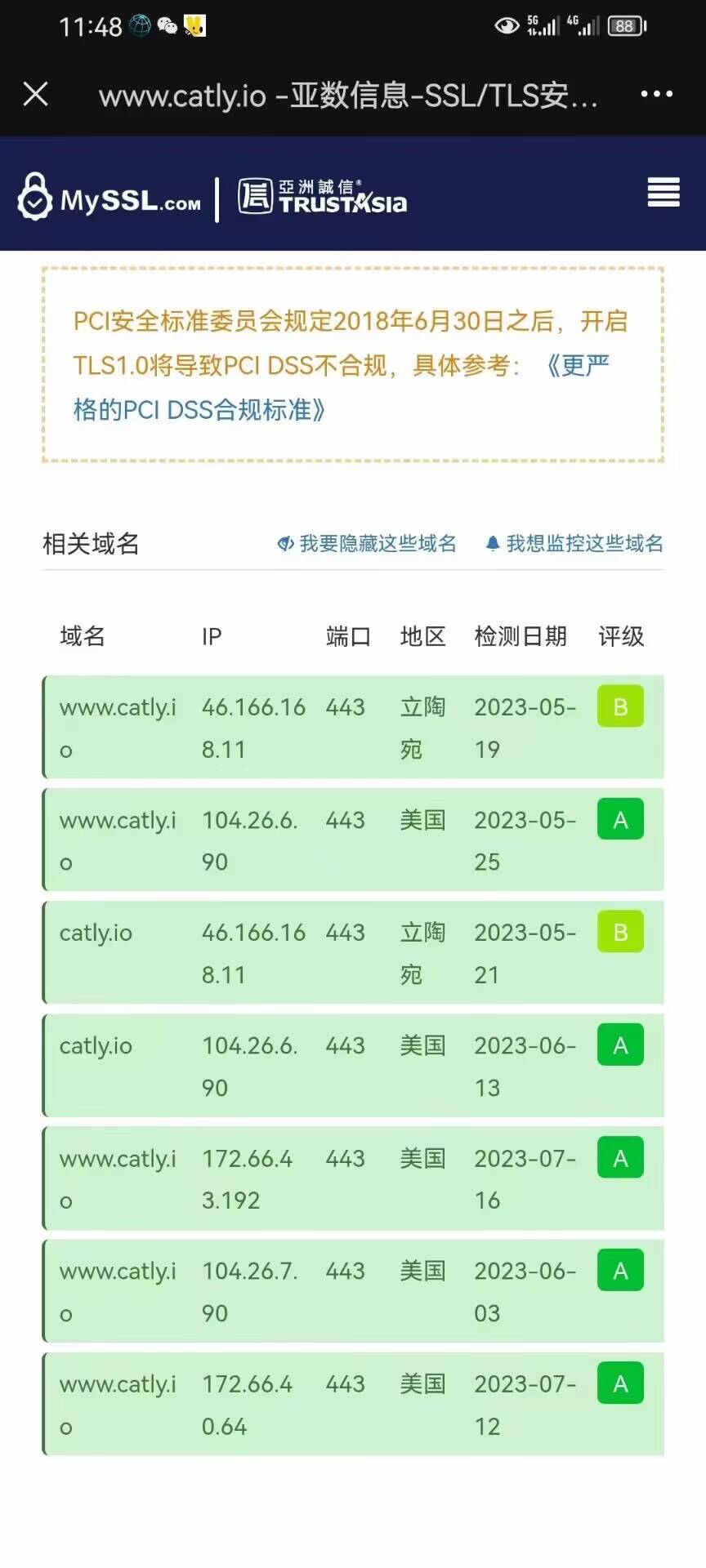Screen dimensions: 706x1568
Task: Tap 我要隐藏这些域名 link
Action: [367, 544]
